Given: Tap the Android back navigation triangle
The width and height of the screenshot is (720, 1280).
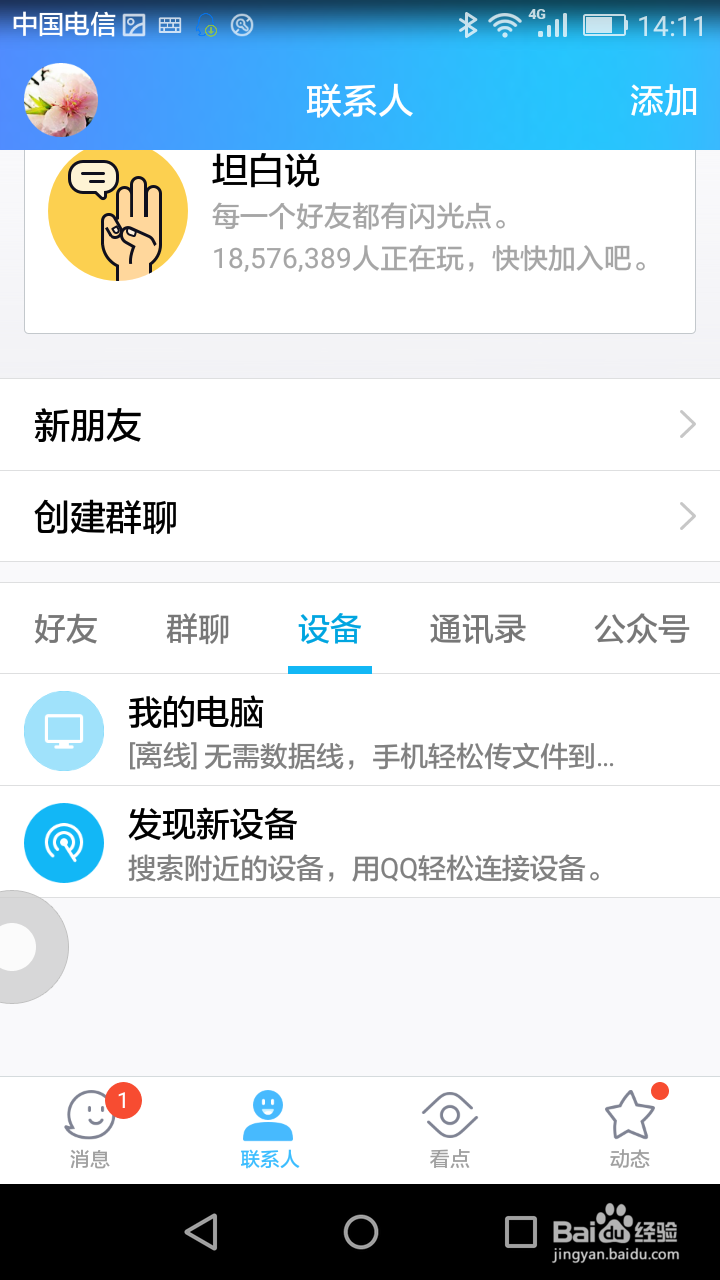Looking at the screenshot, I should (203, 1232).
